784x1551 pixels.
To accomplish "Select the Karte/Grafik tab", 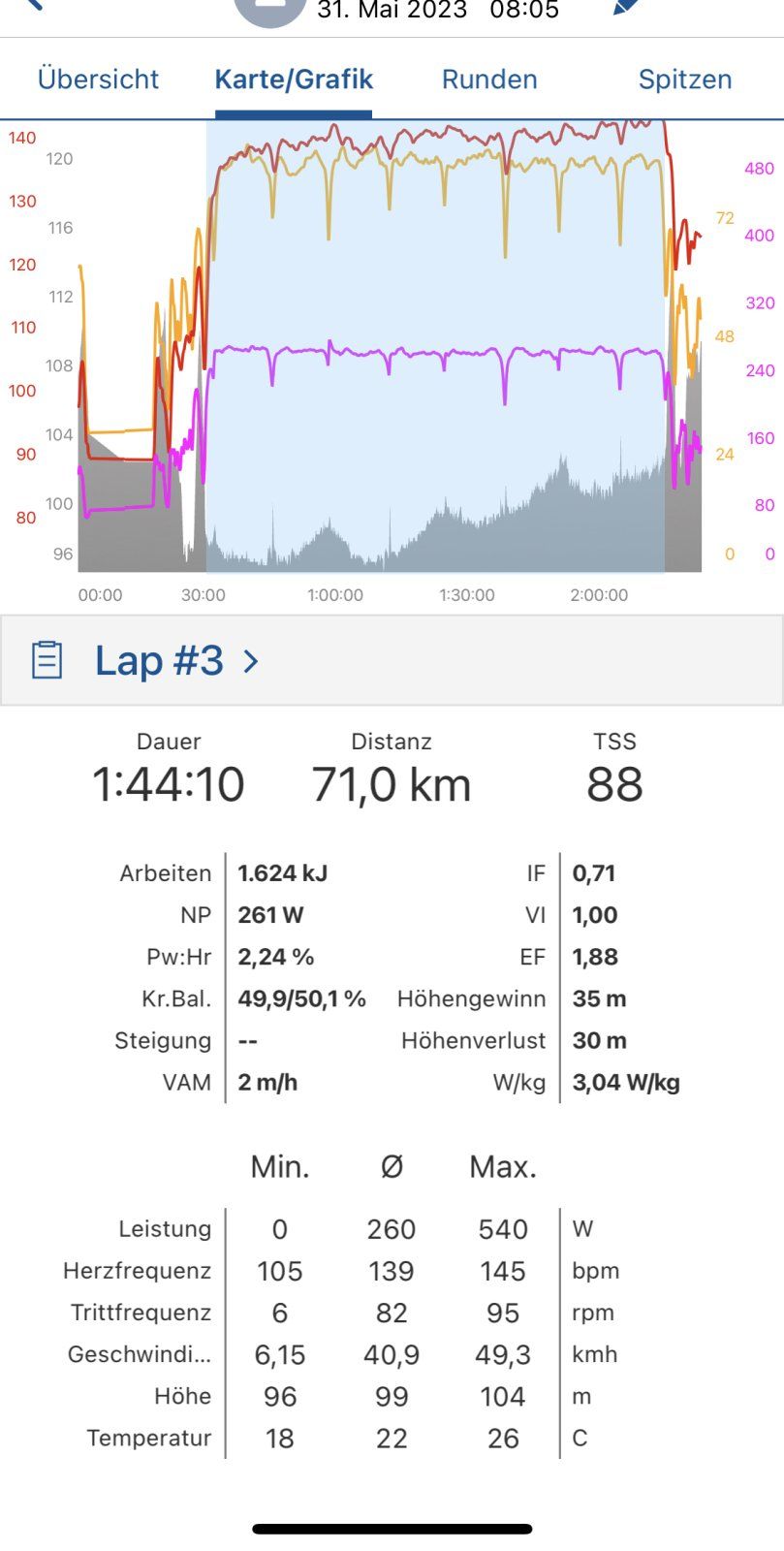I will [x=294, y=79].
